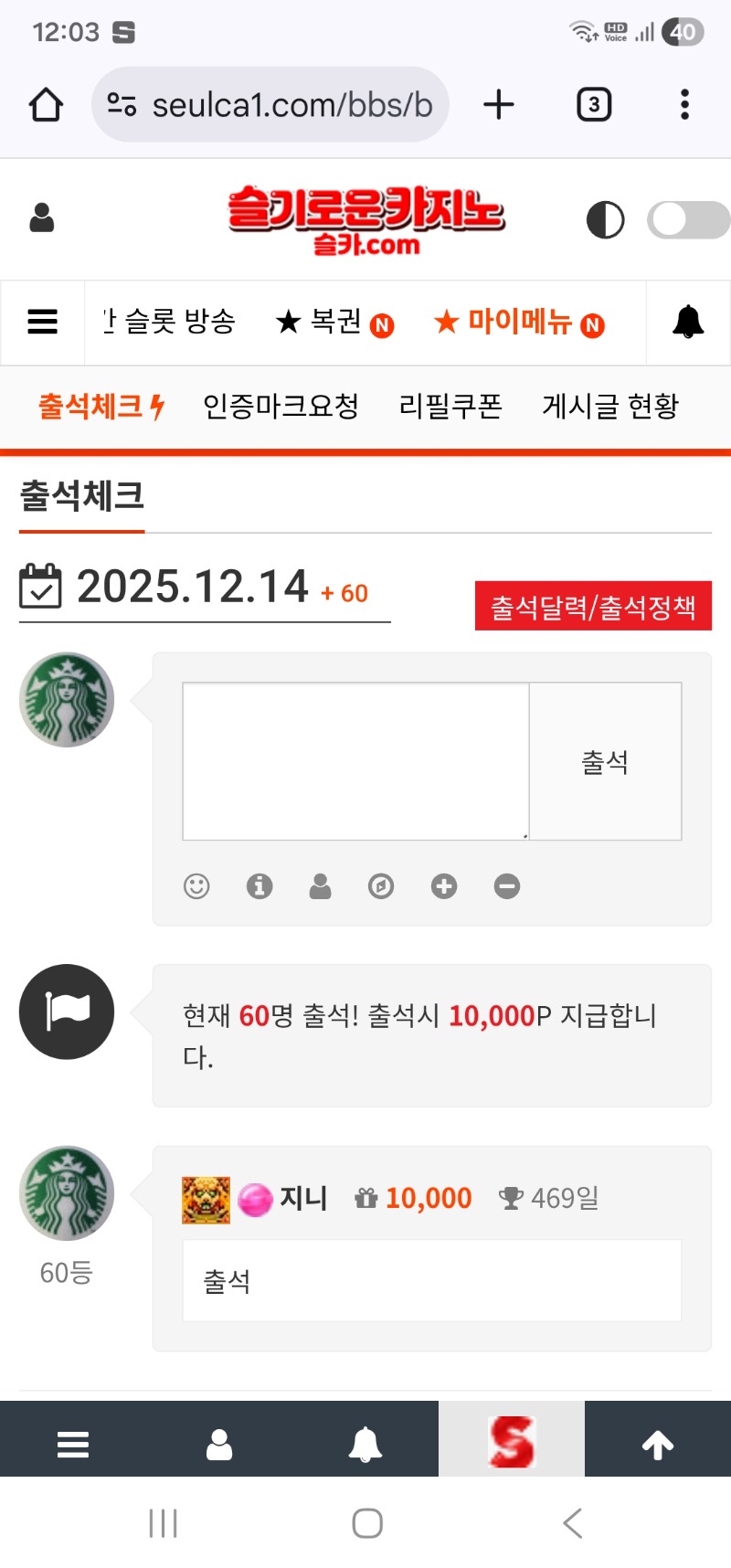731x1568 pixels.
Task: Open 출석달력/출석정책 via the red button
Action: [x=592, y=604]
